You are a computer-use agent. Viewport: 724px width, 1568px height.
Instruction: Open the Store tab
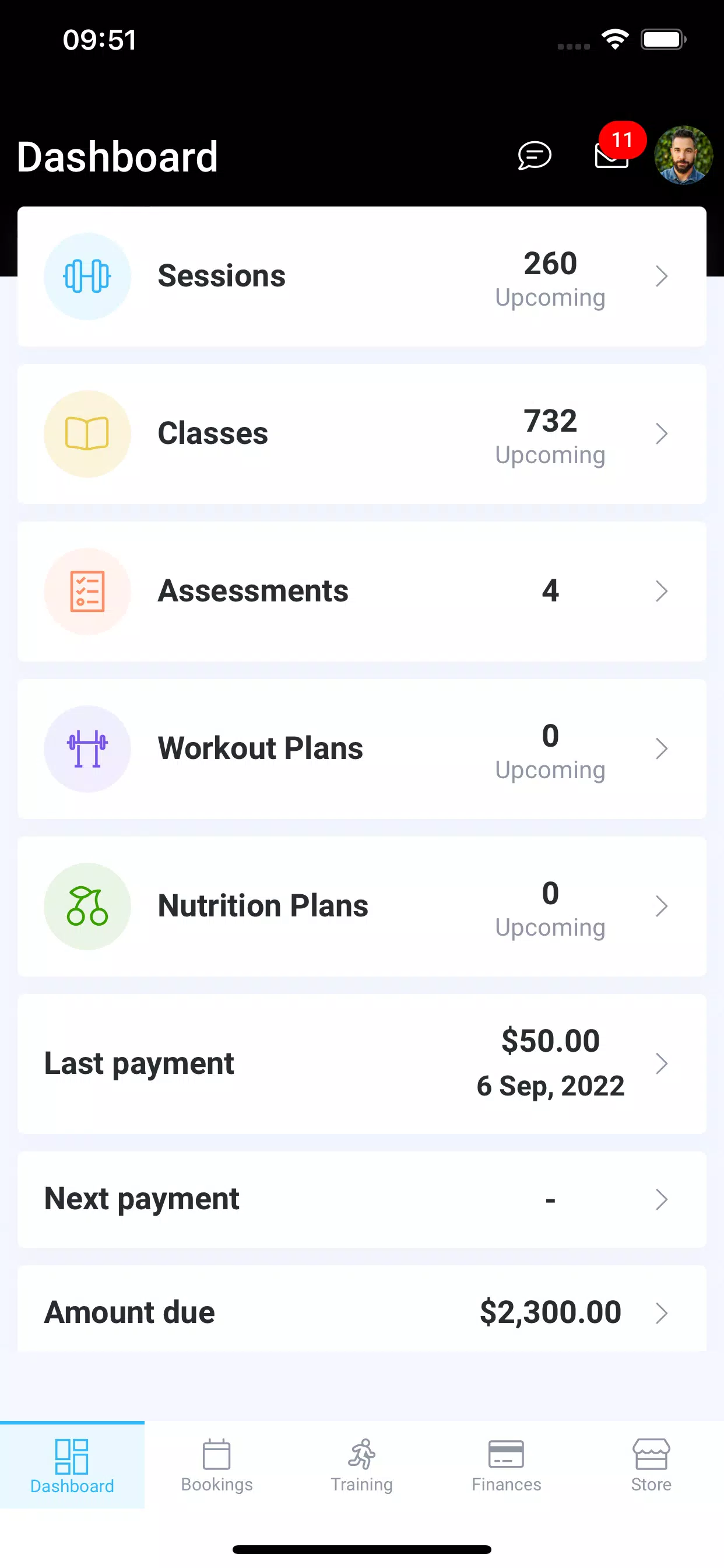click(x=652, y=1465)
